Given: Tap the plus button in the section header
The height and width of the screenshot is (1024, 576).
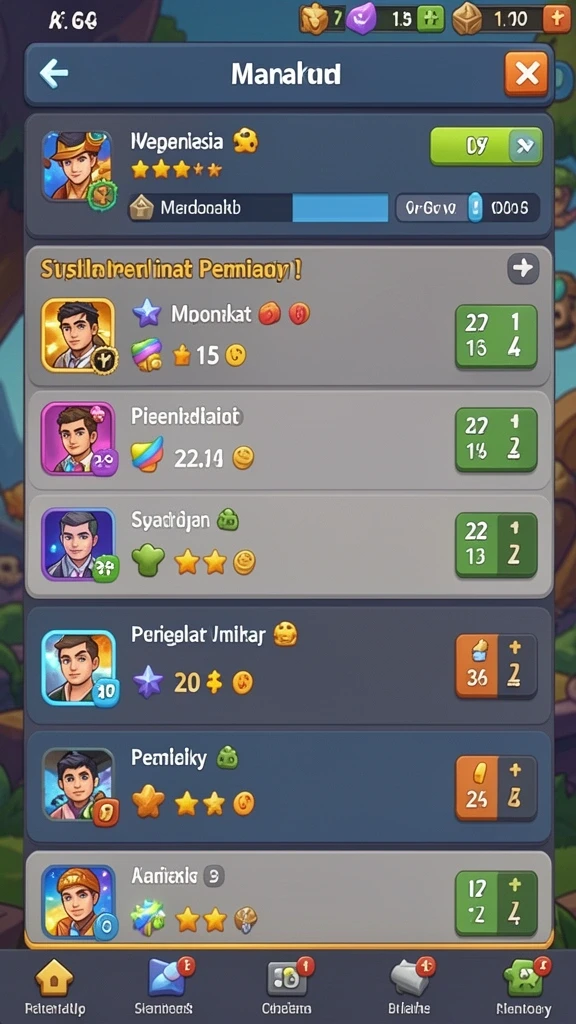Looking at the screenshot, I should pos(523,268).
